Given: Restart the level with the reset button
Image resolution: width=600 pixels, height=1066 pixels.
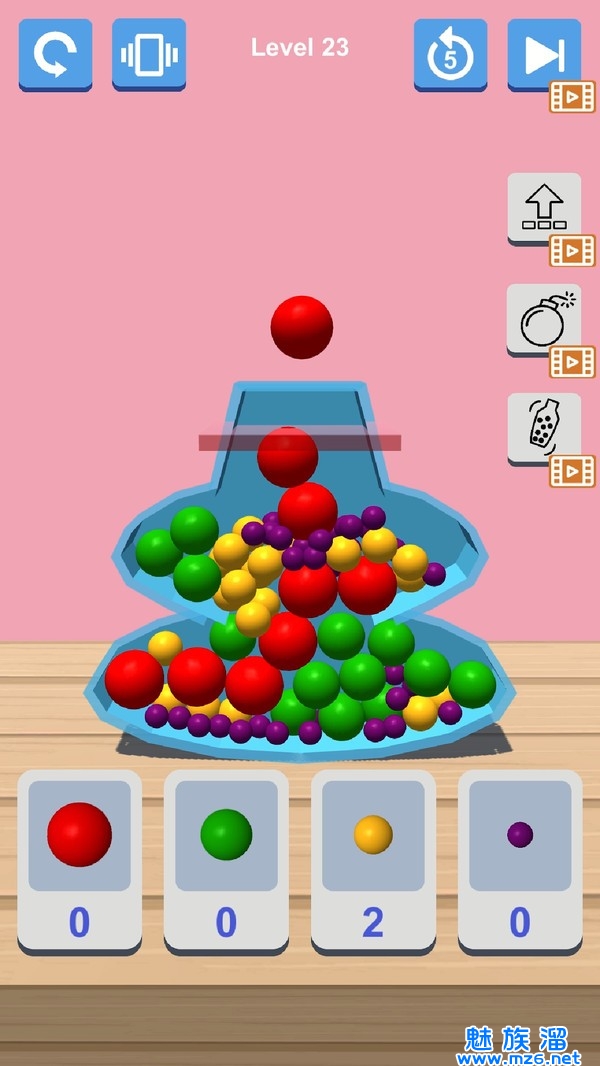Looking at the screenshot, I should [55, 54].
